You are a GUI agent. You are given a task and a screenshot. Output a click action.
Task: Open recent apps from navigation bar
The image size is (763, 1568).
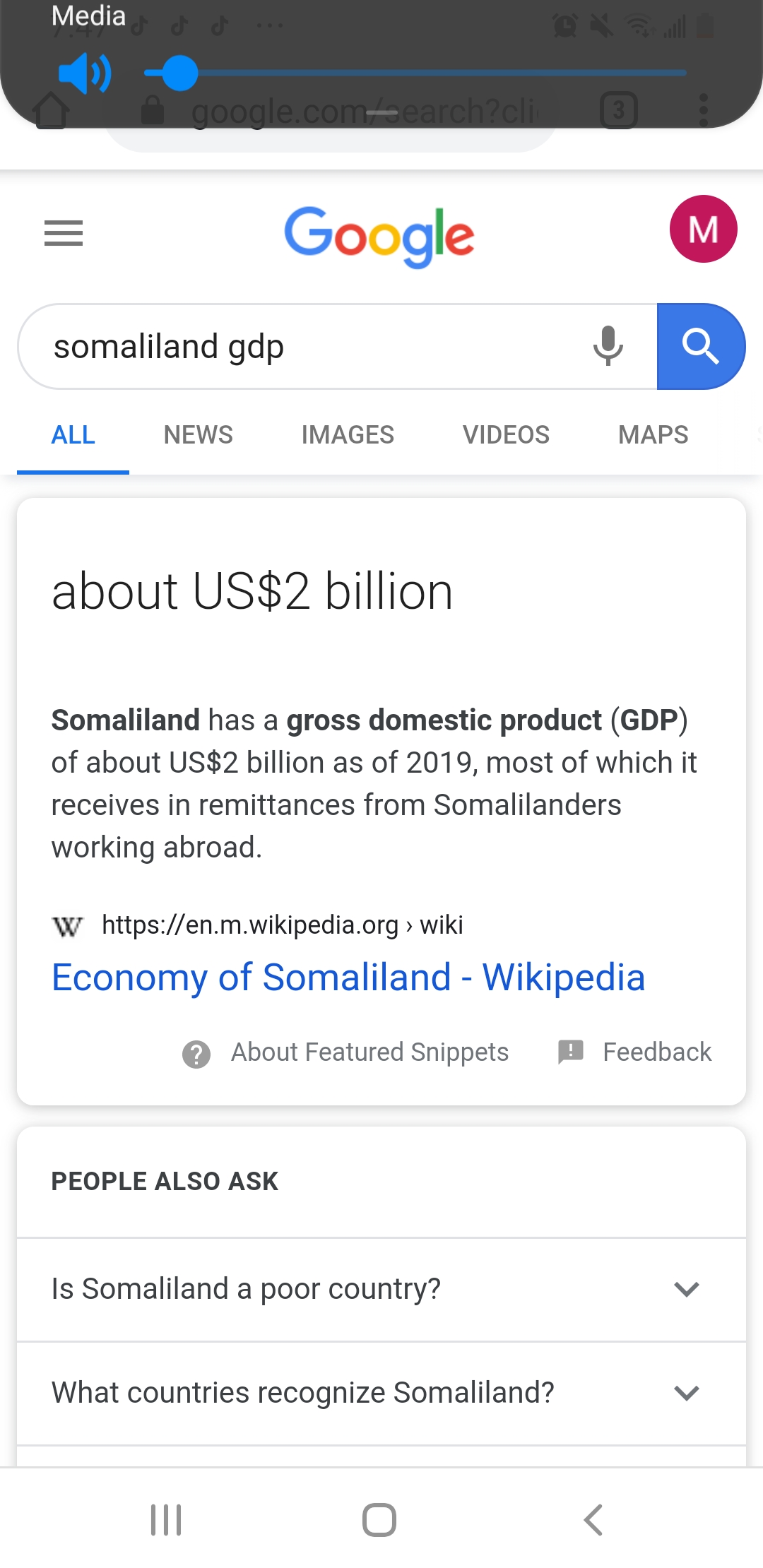pos(166,1519)
